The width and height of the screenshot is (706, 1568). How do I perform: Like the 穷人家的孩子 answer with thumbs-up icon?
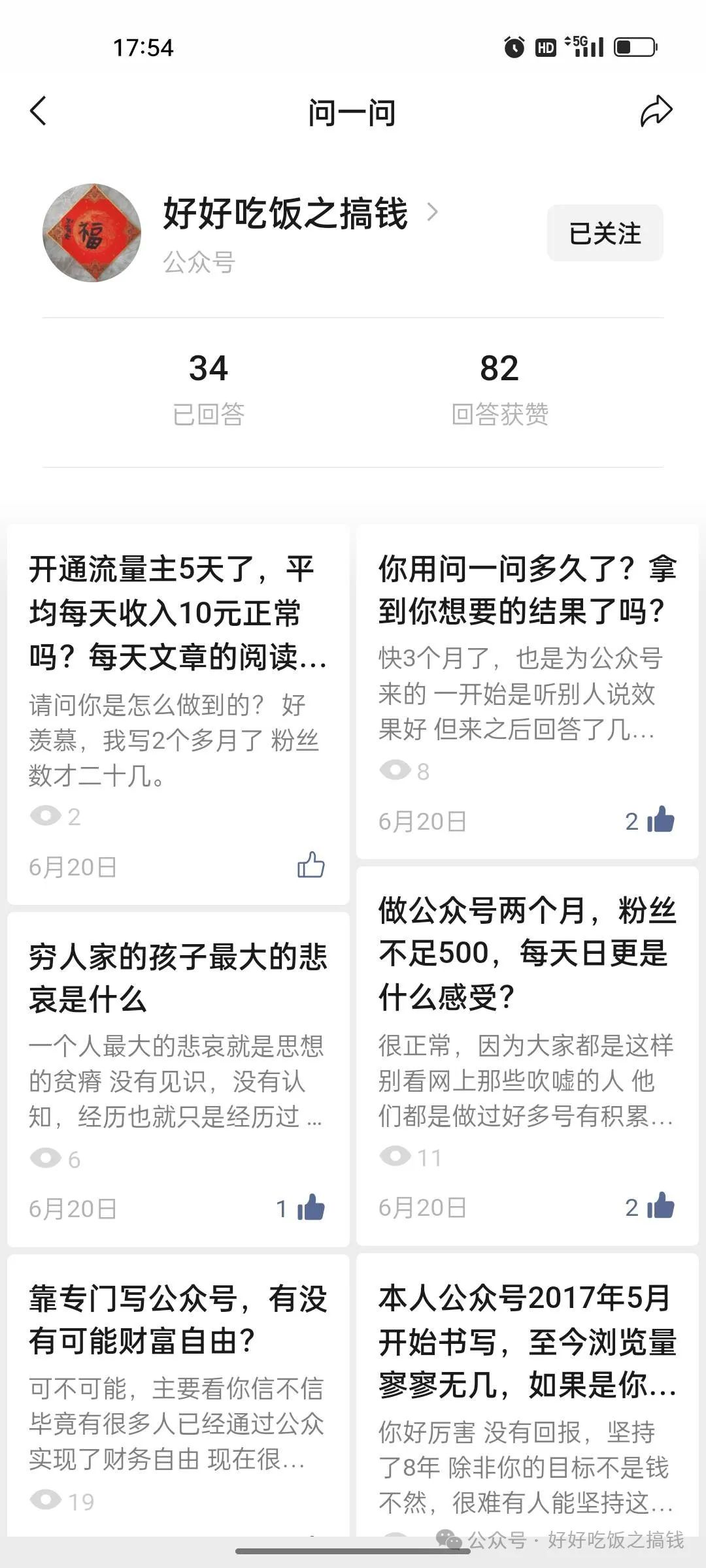click(x=314, y=1205)
